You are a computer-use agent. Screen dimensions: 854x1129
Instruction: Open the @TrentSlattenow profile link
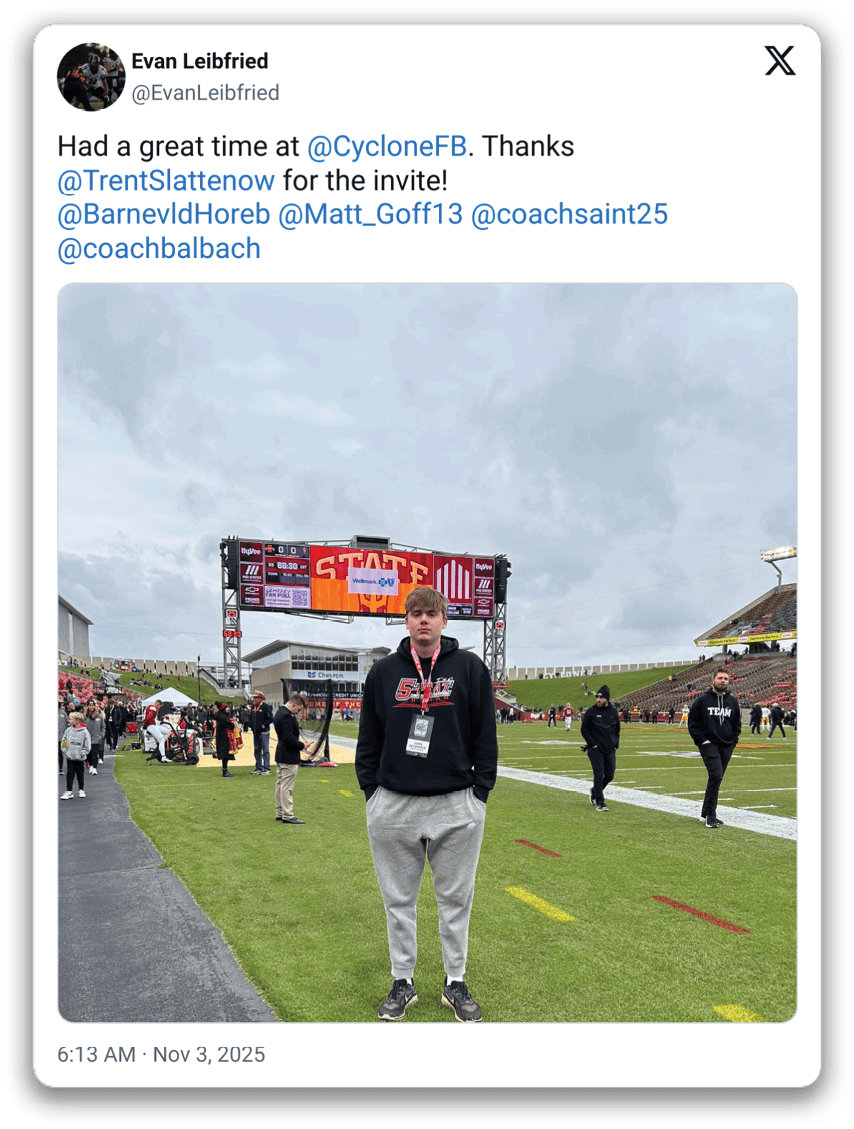coord(166,181)
